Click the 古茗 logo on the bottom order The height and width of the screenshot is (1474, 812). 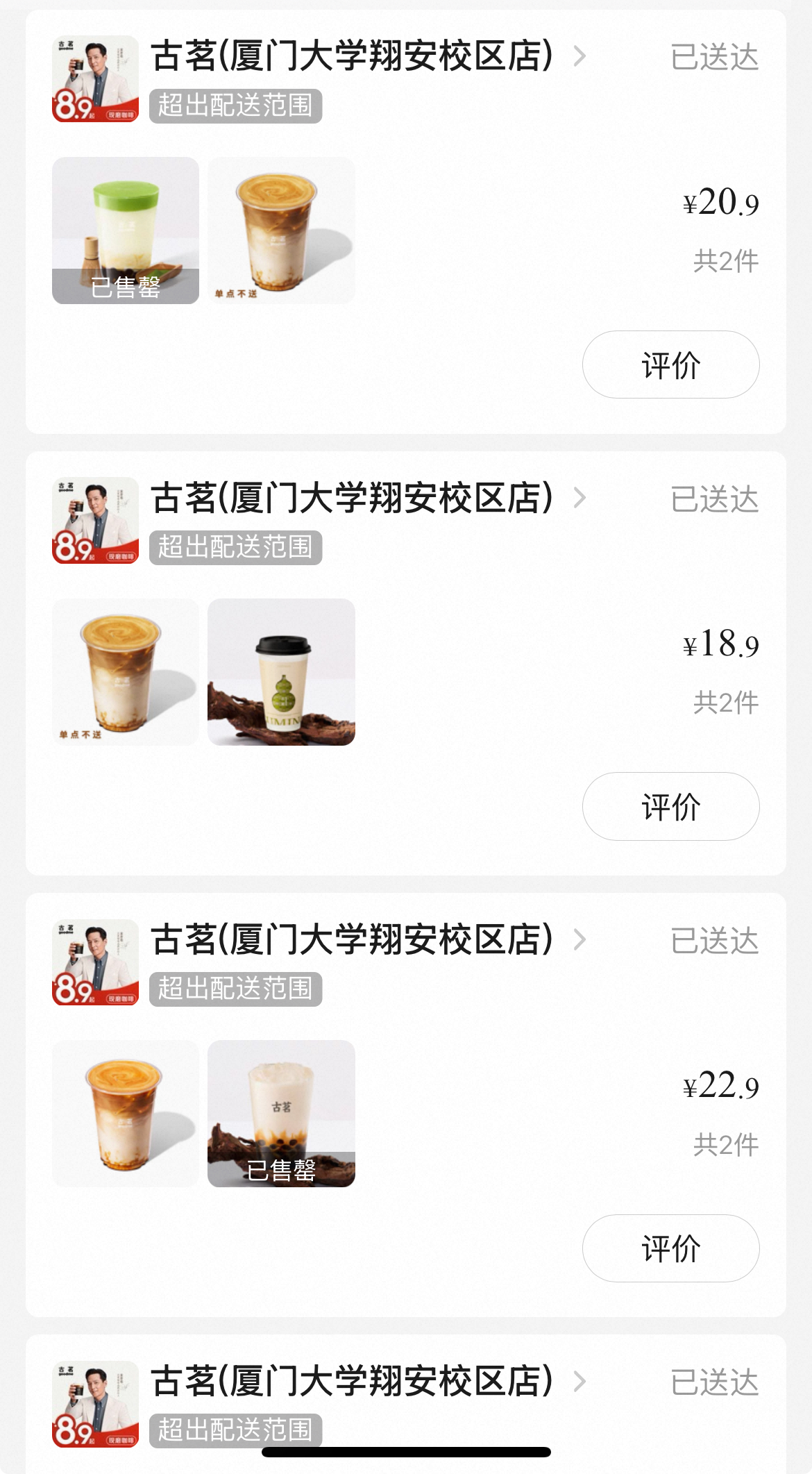coord(94,1402)
